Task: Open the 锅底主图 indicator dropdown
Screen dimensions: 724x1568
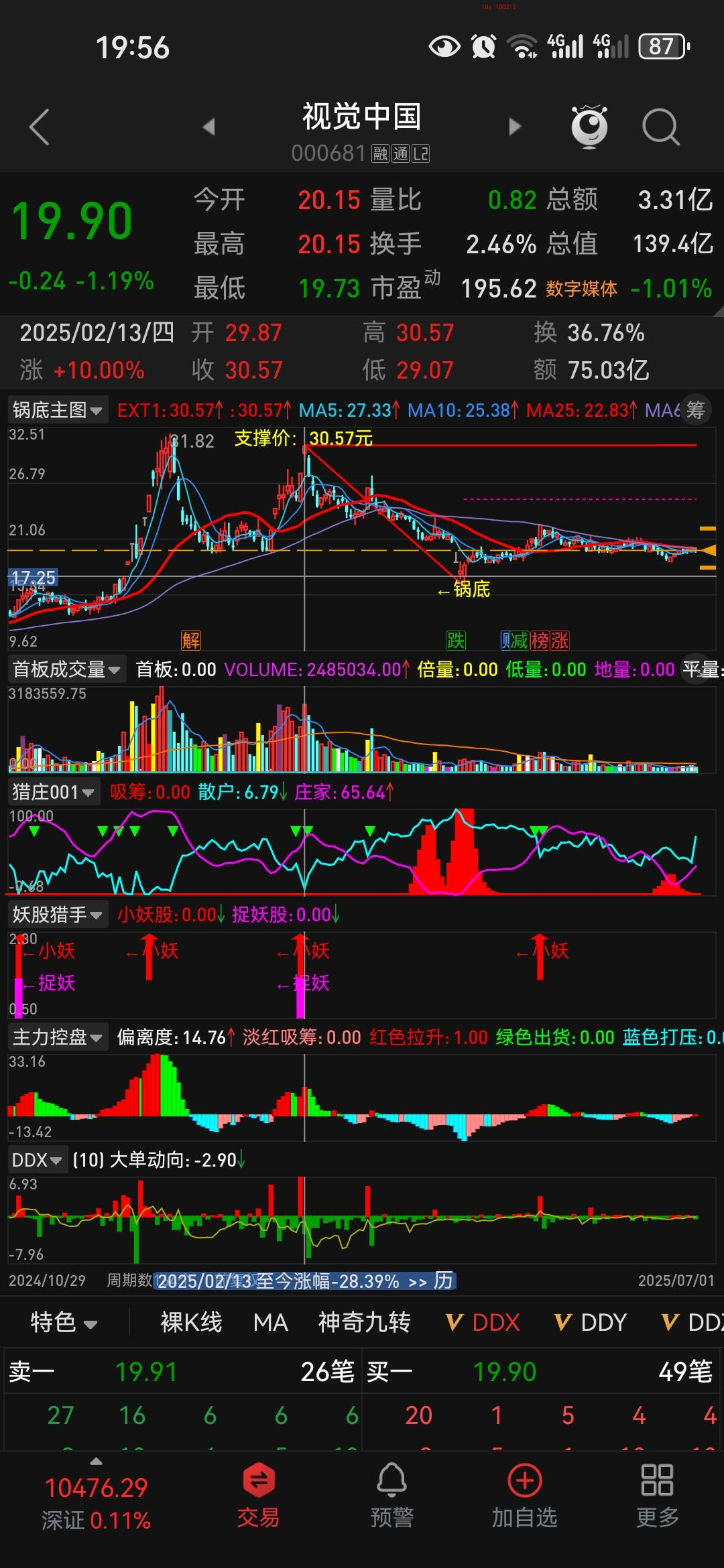Action: point(58,410)
